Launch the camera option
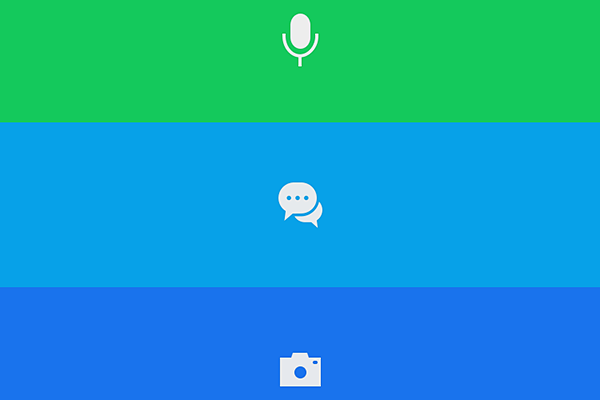The height and width of the screenshot is (400, 600). pos(300,370)
